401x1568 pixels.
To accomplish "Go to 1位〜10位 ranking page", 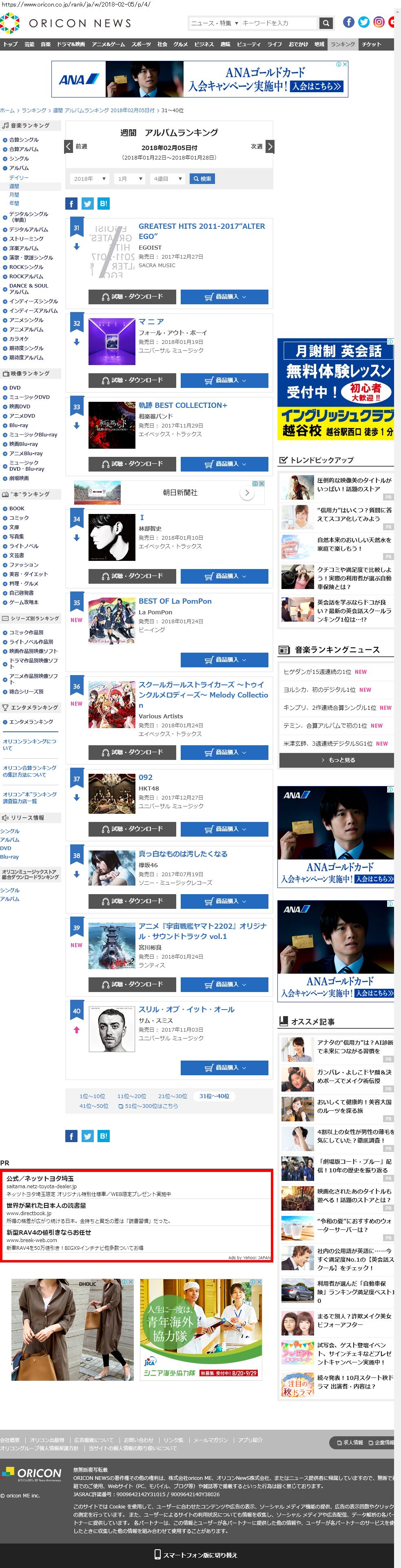I will 92,1096.
